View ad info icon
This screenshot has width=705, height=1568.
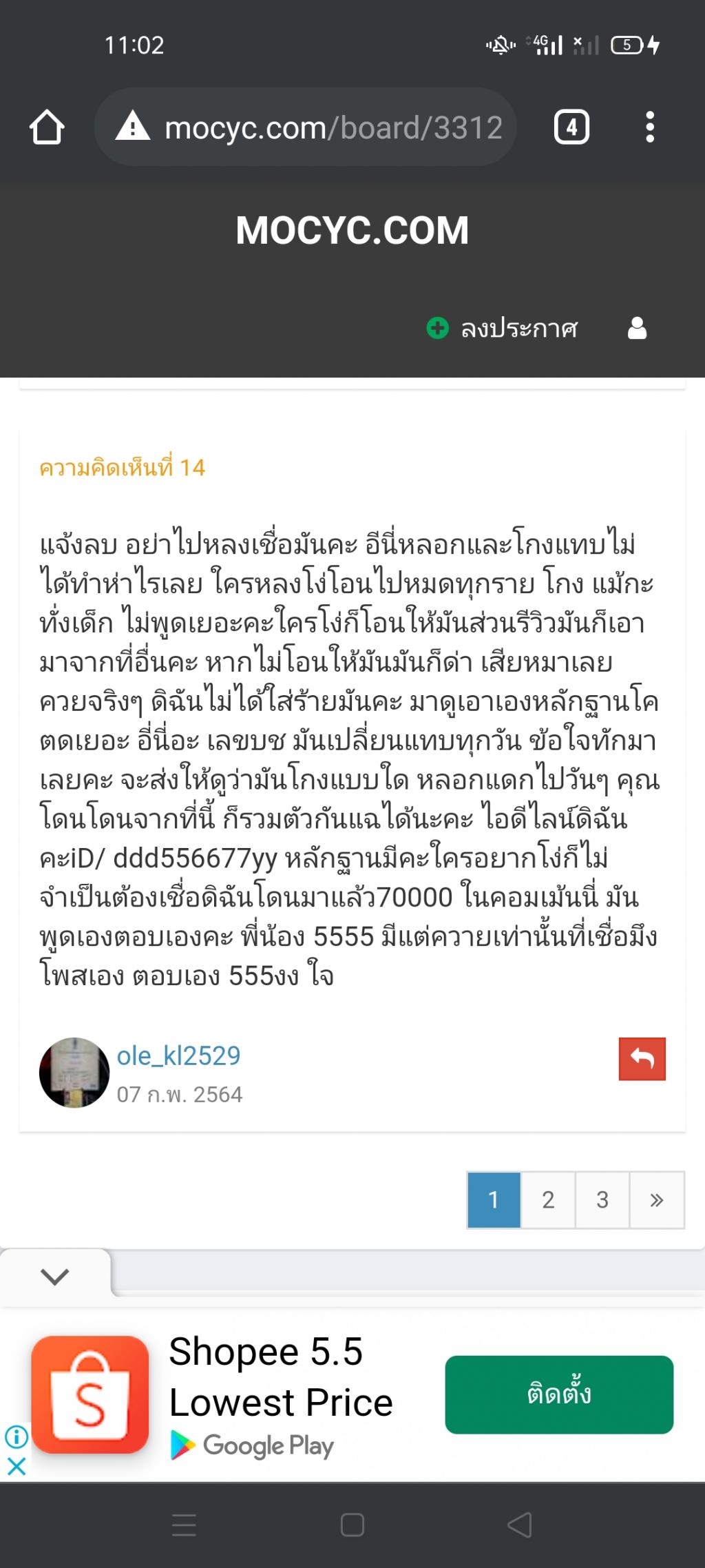pos(17,1437)
